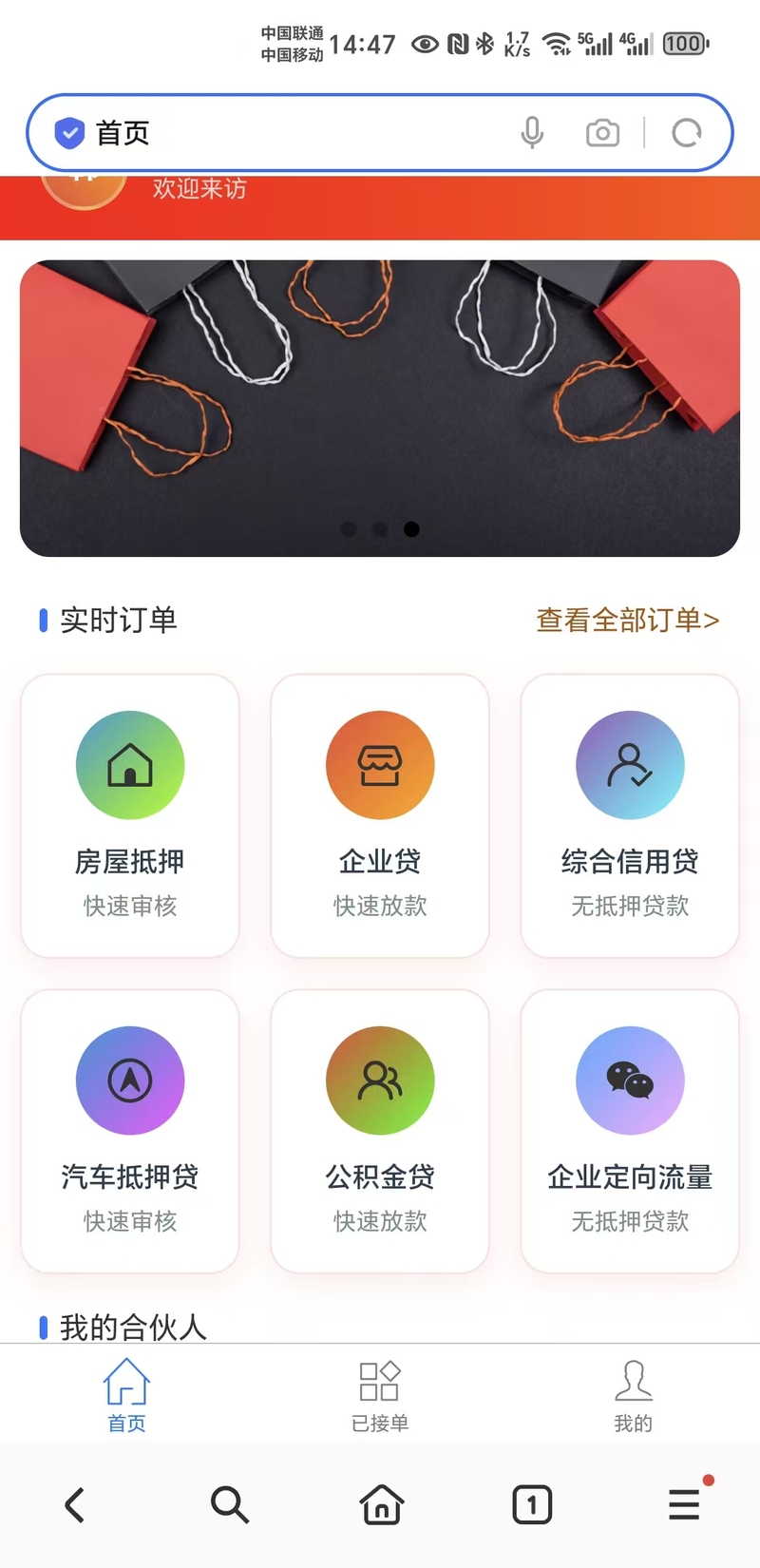Open the 公积金贷 card
This screenshot has width=760, height=1568.
tap(380, 1131)
